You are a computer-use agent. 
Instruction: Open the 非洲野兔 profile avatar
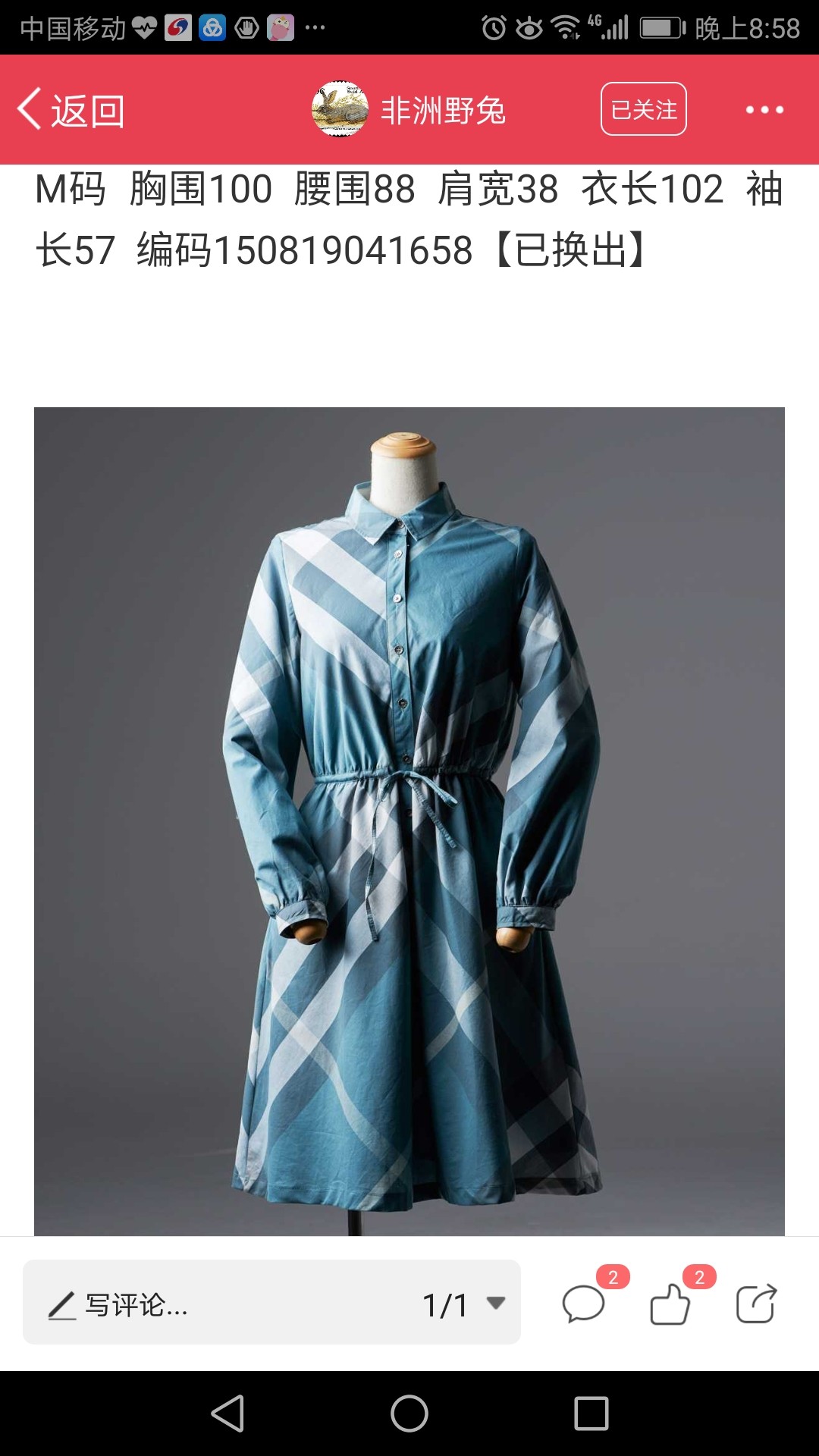340,109
